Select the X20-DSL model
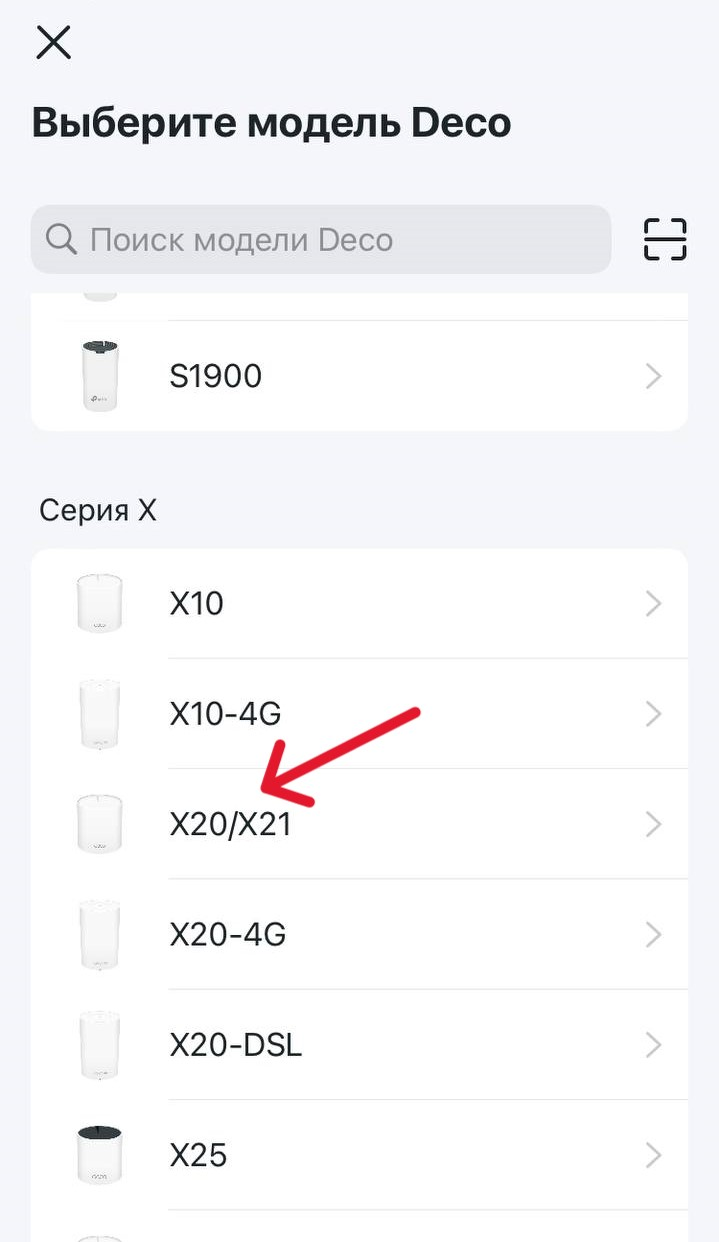This screenshot has width=719, height=1242. coord(360,1045)
